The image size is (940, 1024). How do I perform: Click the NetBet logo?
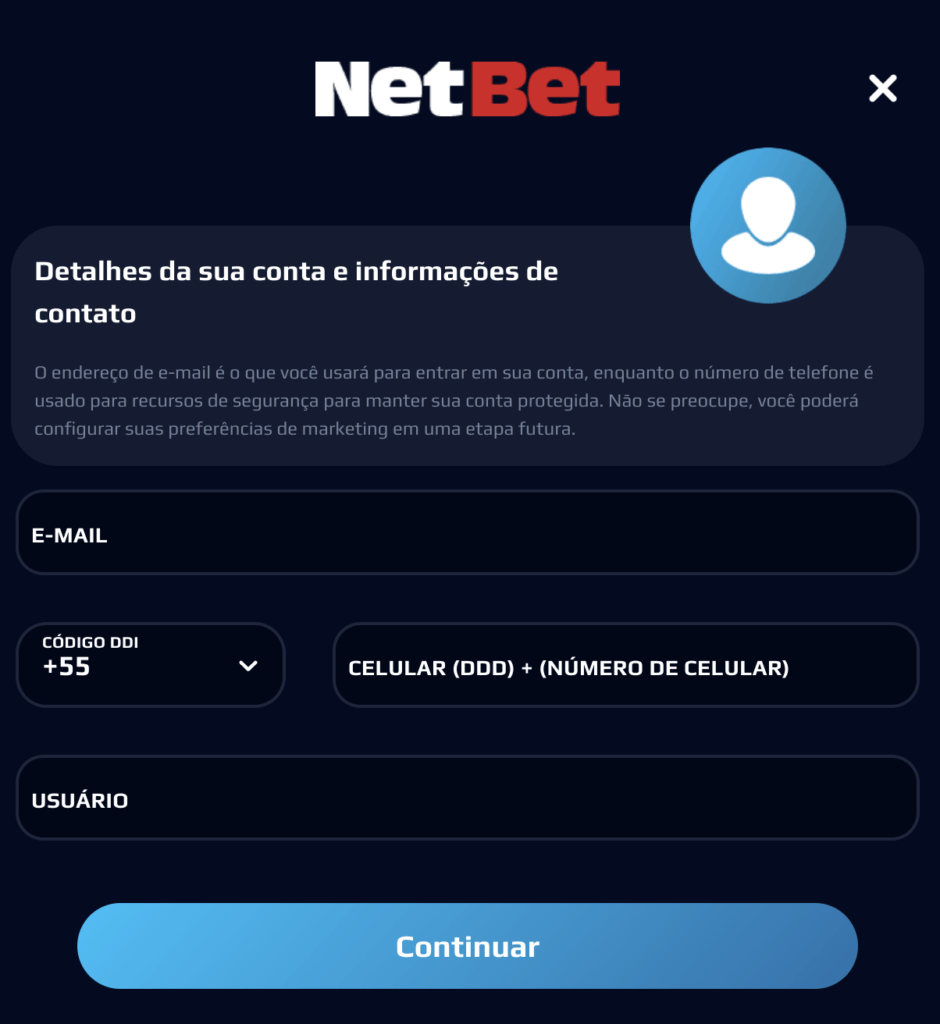coord(467,88)
